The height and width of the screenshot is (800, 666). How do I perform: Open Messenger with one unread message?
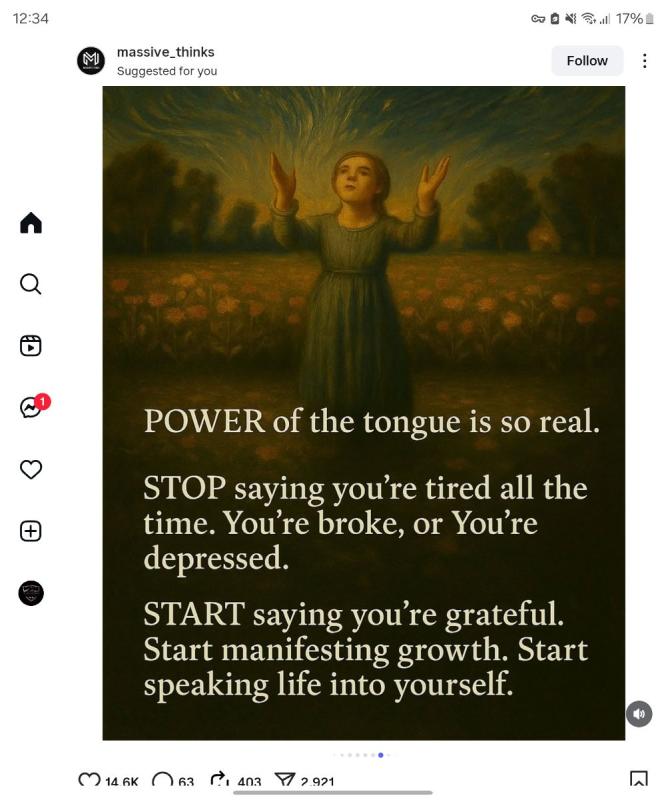[x=31, y=408]
